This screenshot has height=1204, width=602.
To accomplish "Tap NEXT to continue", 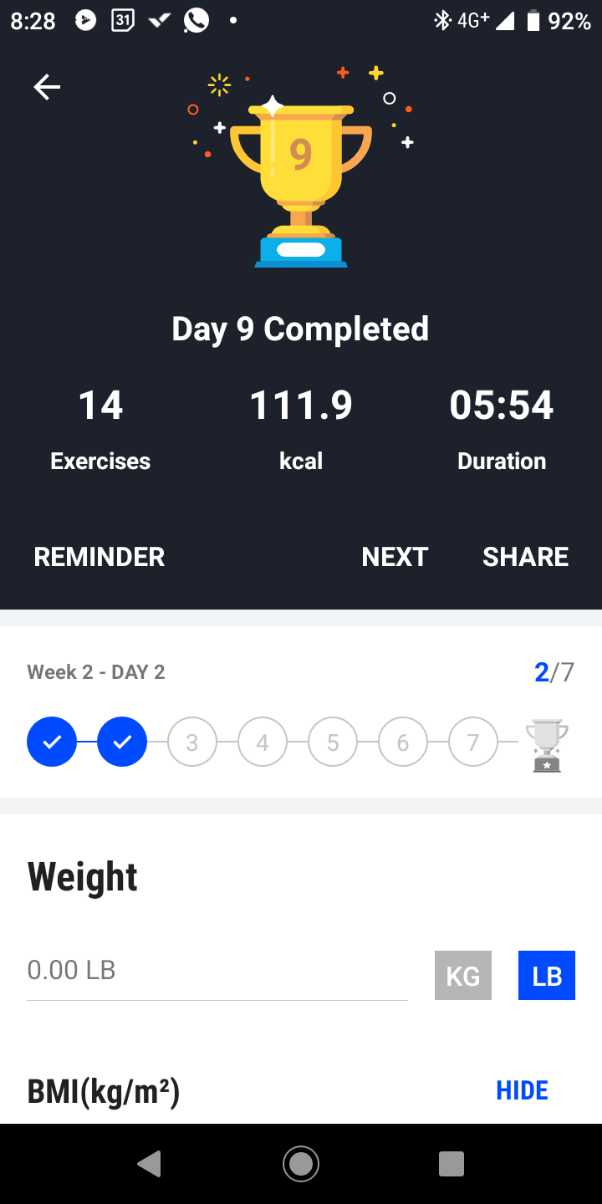I will (394, 557).
